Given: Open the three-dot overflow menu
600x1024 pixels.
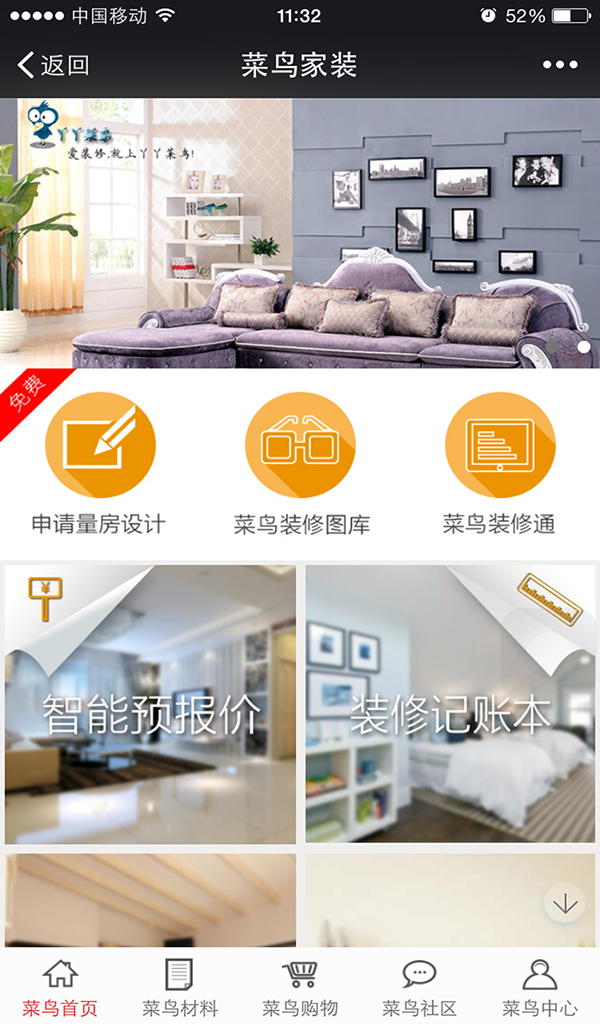Looking at the screenshot, I should [560, 66].
